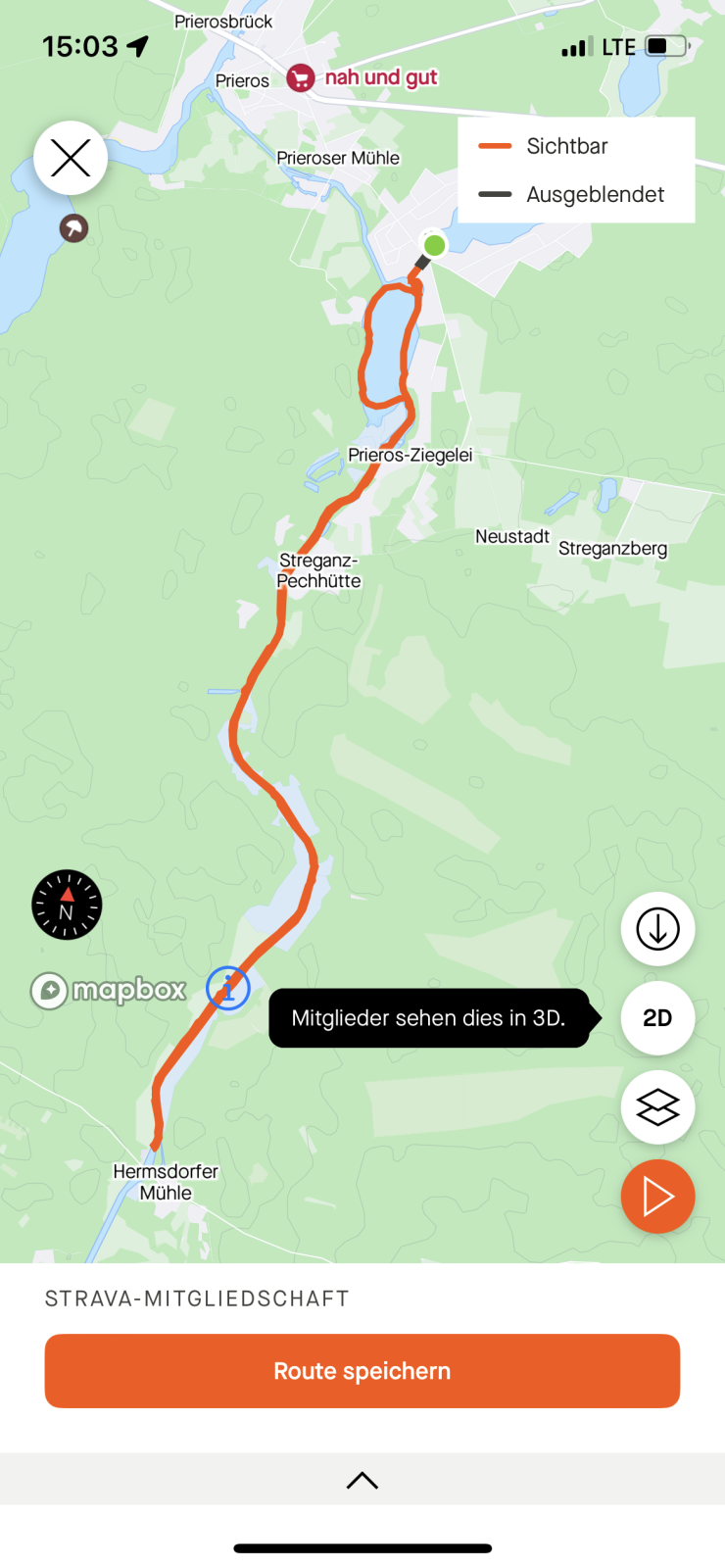Open map layers options
The image size is (725, 1568).
click(657, 1107)
